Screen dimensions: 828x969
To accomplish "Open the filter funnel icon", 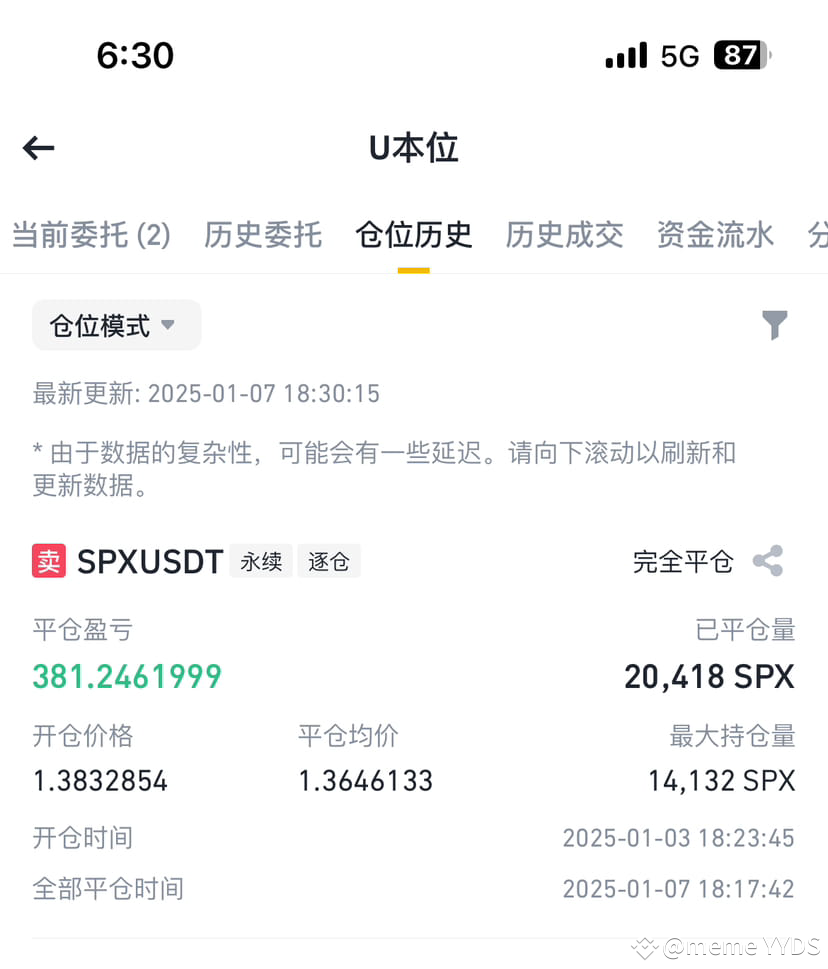I will (776, 324).
